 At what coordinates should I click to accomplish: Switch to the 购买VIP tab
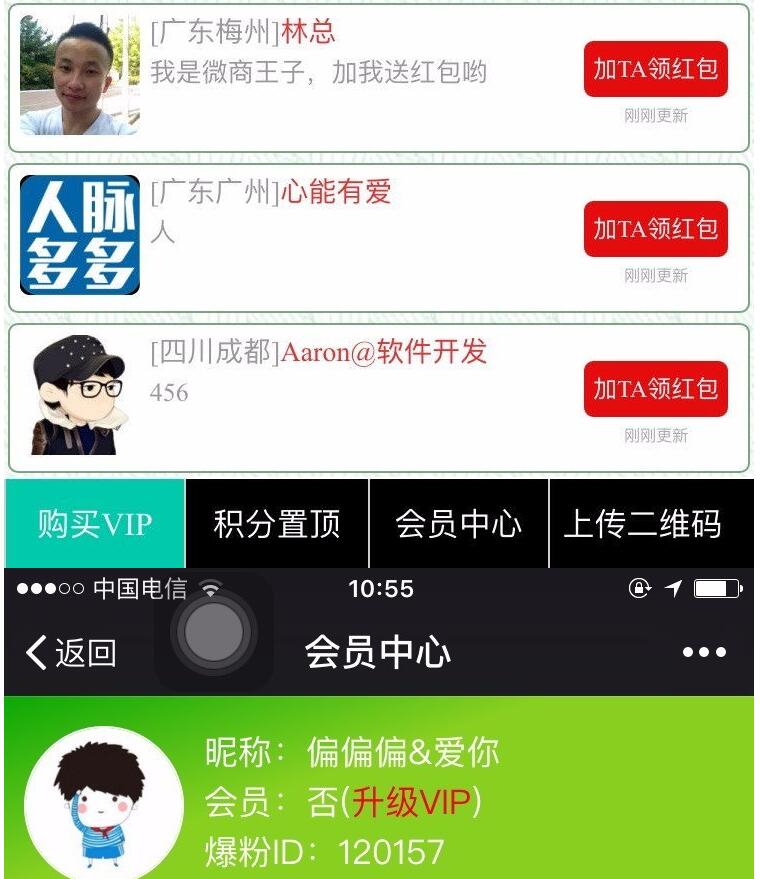[x=94, y=524]
